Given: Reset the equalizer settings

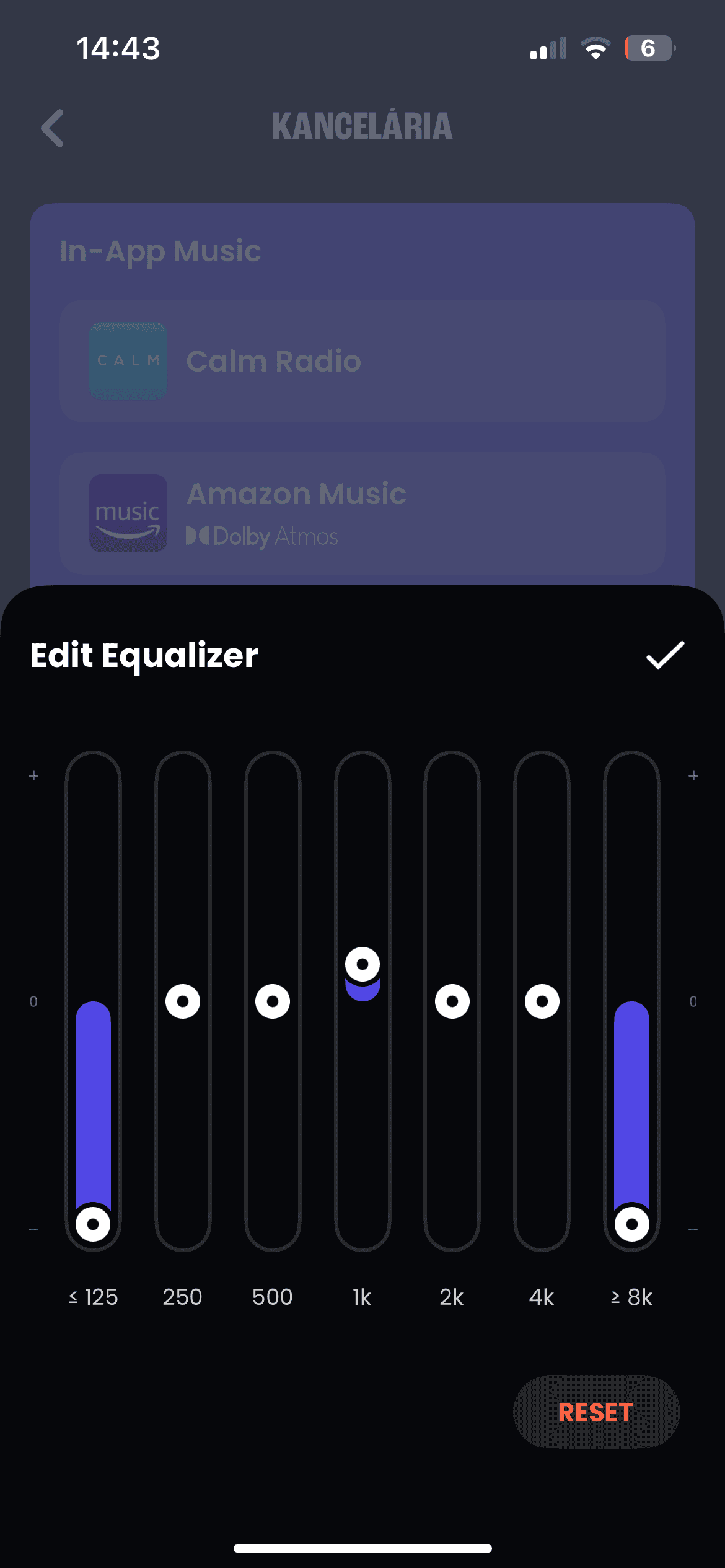Looking at the screenshot, I should pos(596,1412).
